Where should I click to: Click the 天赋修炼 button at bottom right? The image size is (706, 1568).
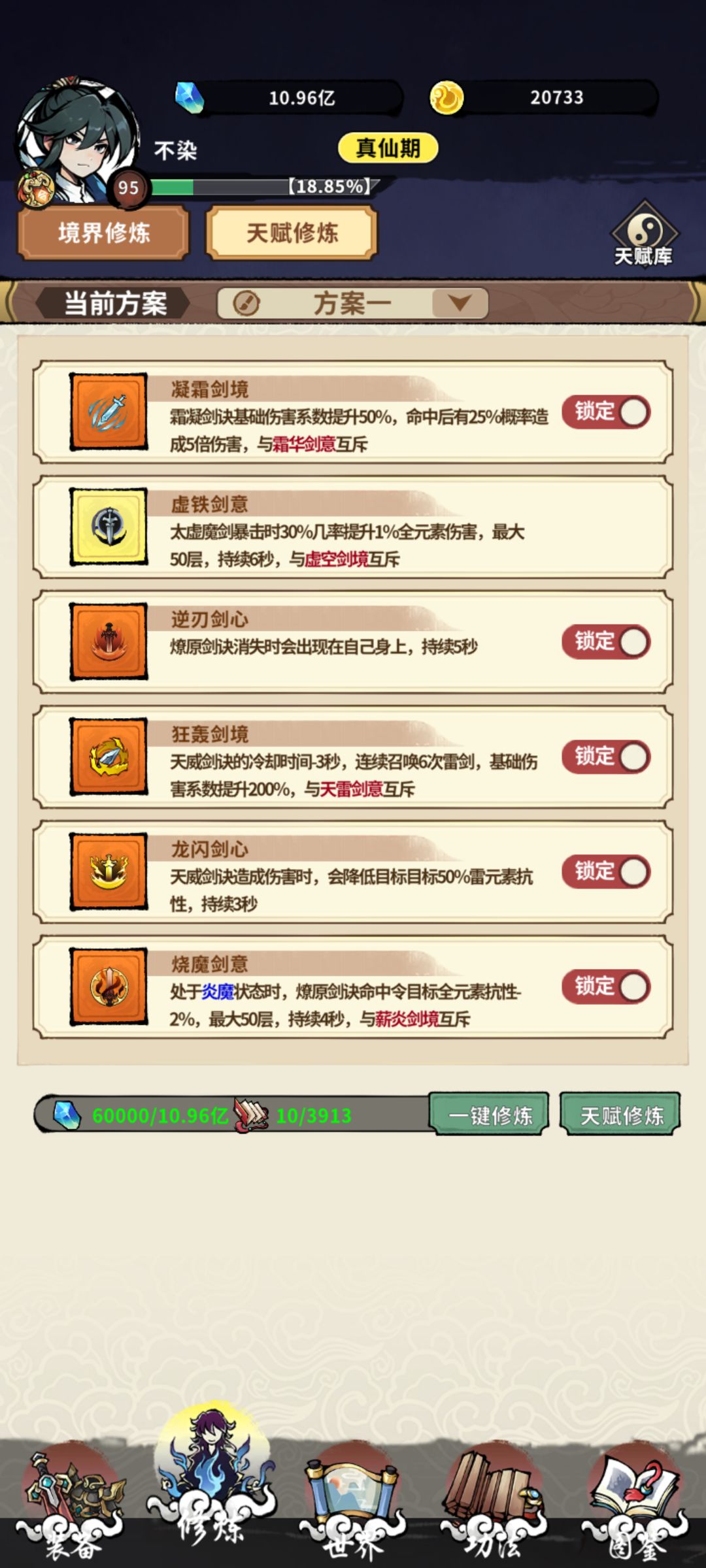point(618,1115)
